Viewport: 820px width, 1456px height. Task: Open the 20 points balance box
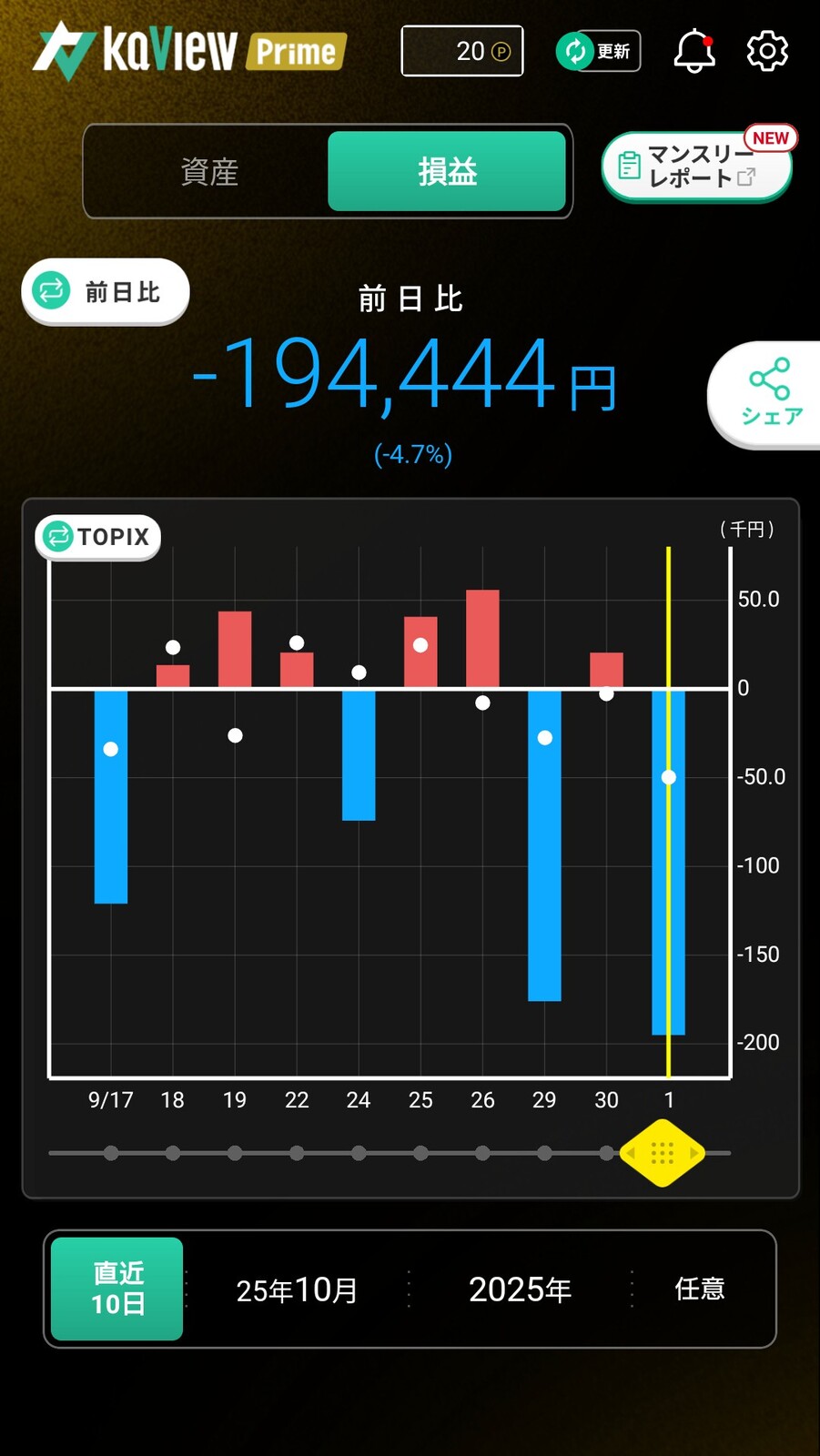point(462,51)
